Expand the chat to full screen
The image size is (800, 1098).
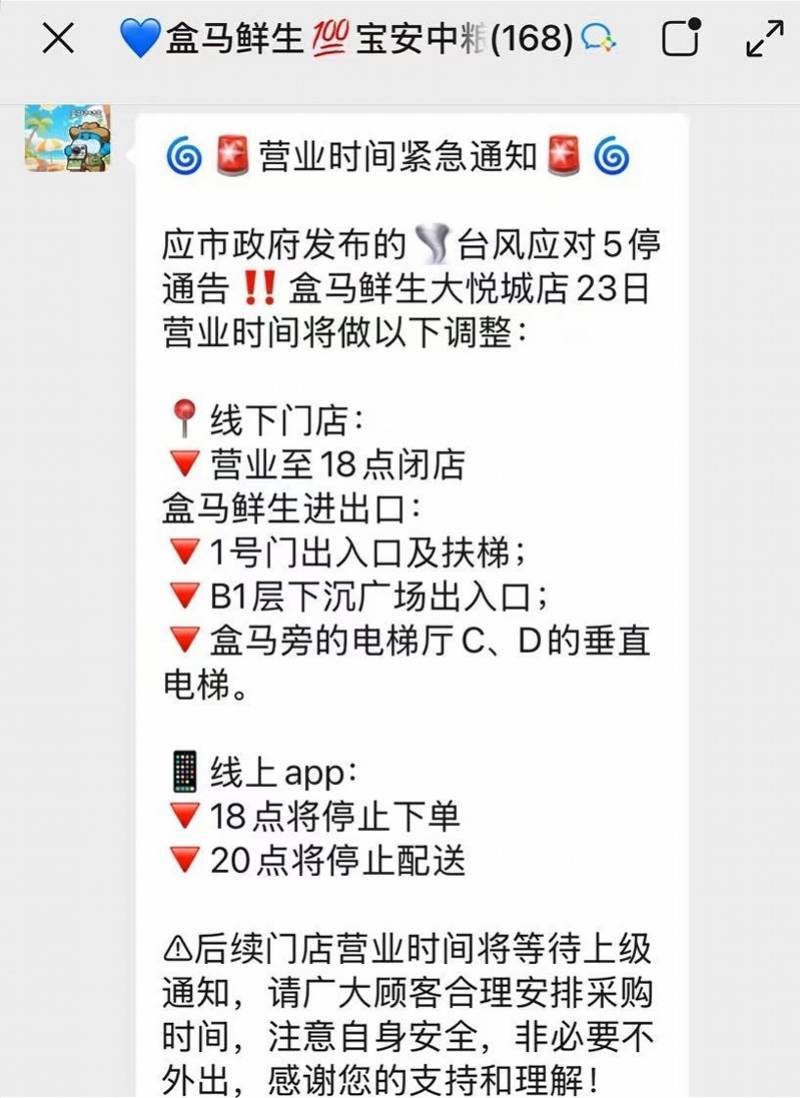pos(765,39)
